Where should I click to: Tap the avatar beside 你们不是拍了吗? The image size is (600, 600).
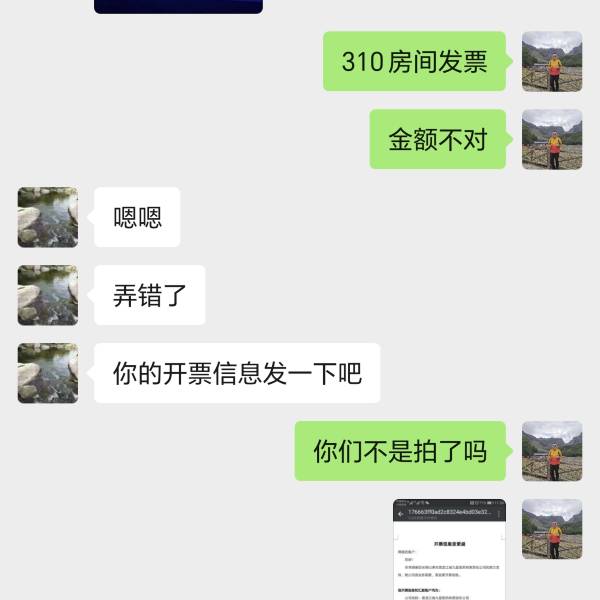pos(552,451)
